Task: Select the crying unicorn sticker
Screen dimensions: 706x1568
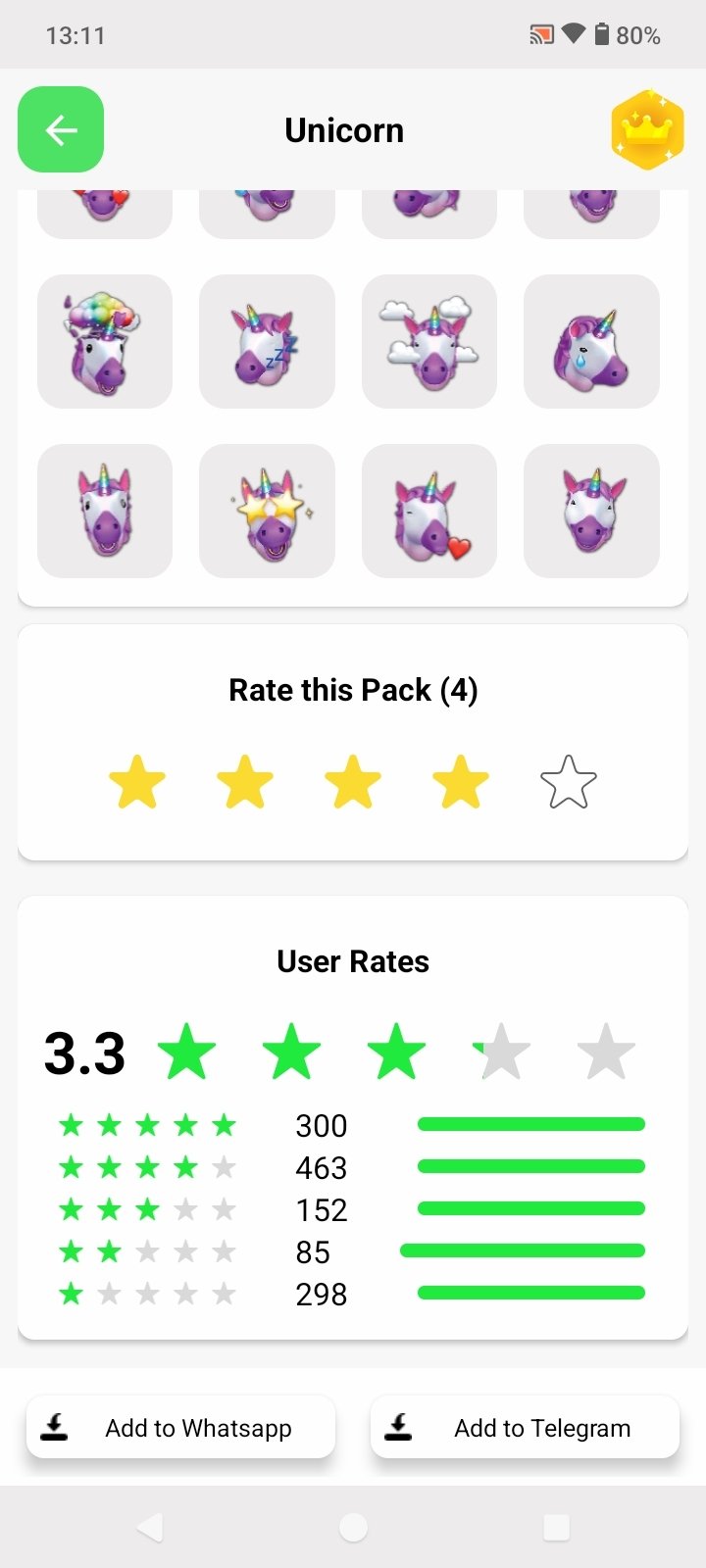Action: point(591,341)
